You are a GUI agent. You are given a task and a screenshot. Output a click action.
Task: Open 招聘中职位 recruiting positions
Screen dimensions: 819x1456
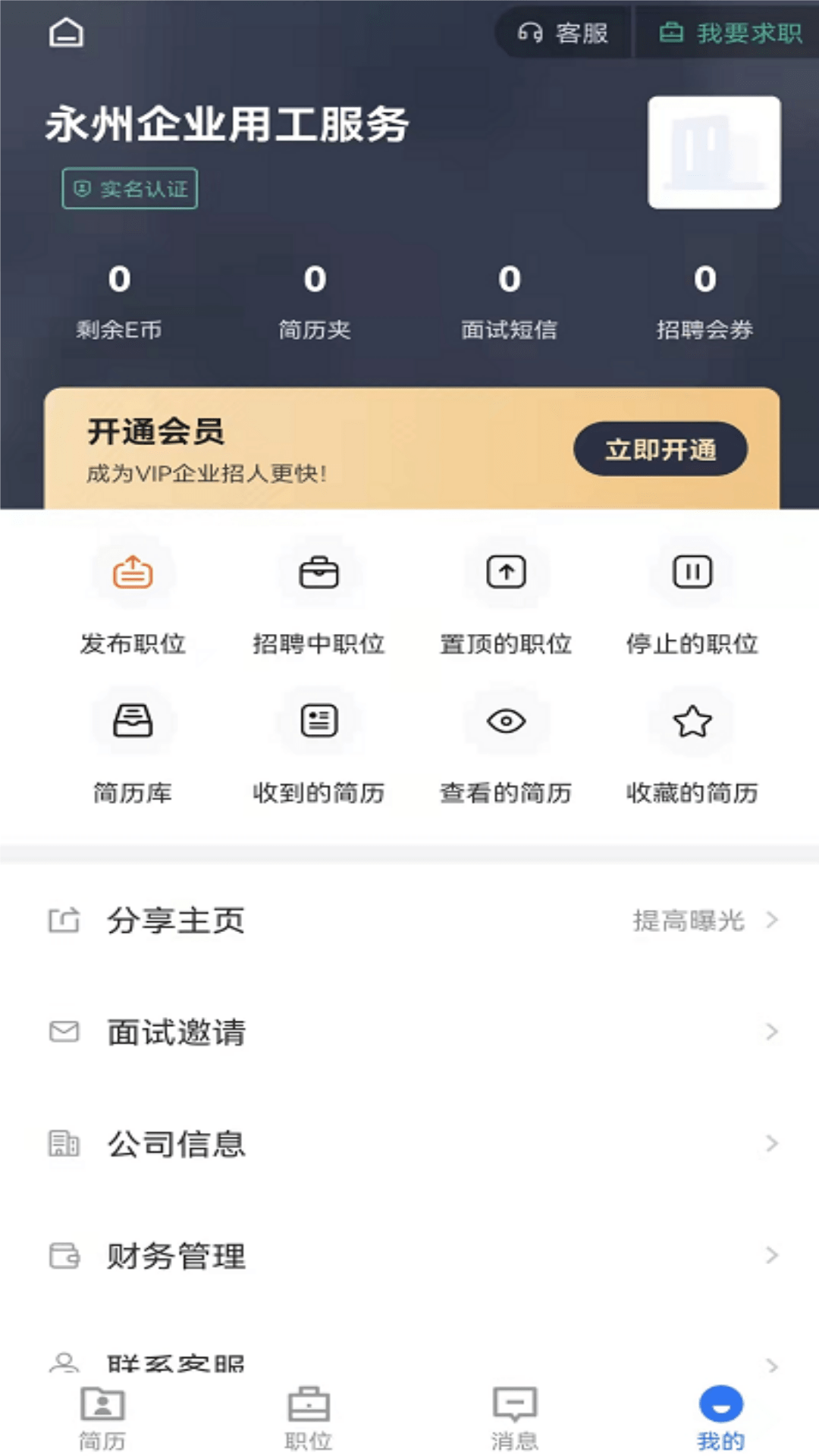click(318, 573)
